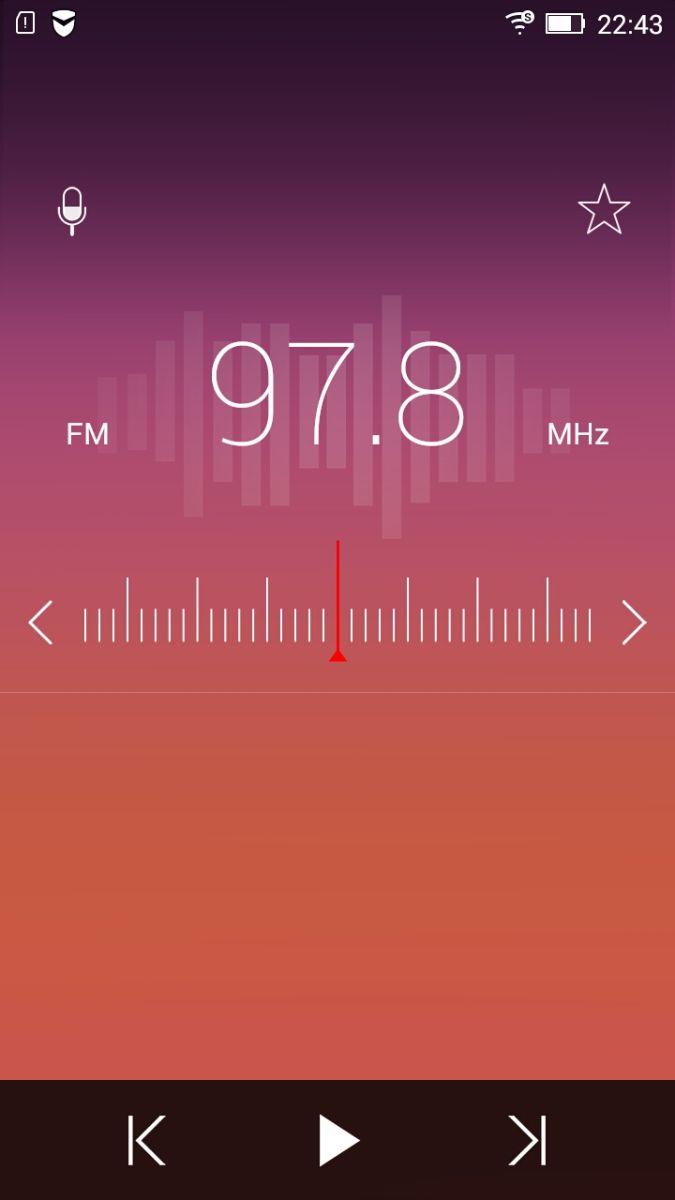
Task: Skip to the previous station
Action: tap(146, 1140)
